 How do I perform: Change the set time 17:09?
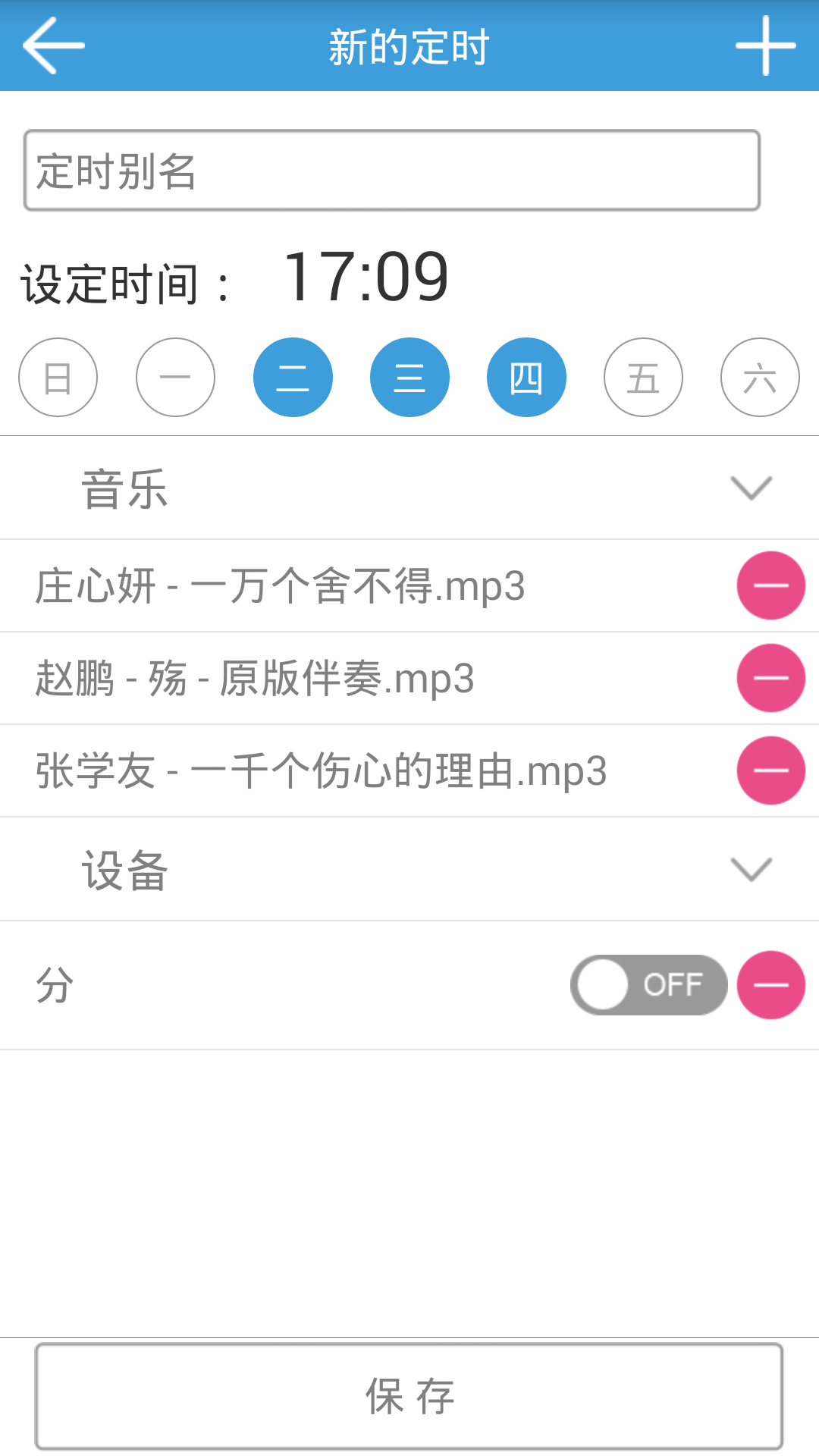point(366,278)
